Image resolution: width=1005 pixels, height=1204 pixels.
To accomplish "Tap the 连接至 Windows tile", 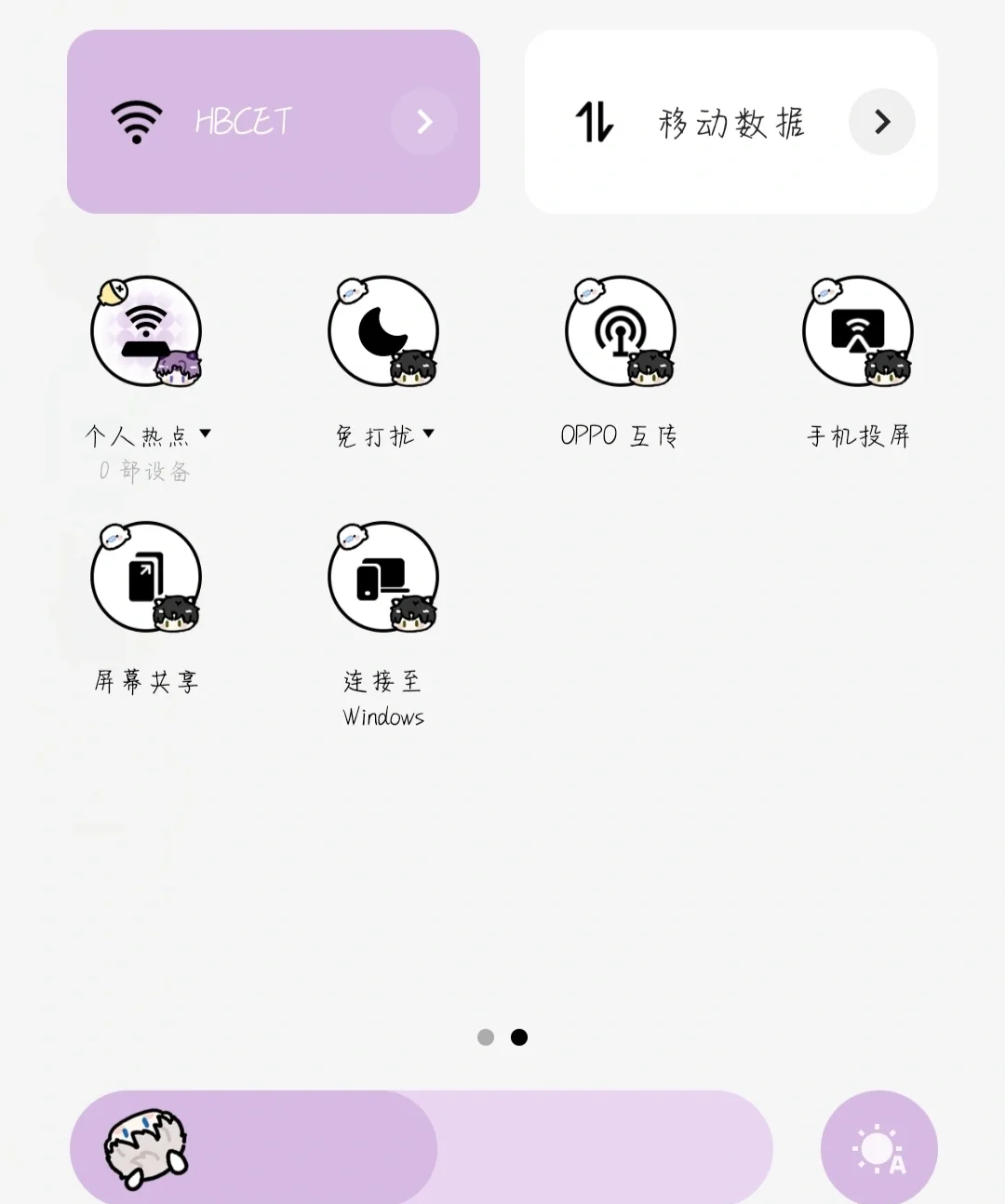I will 382,577.
